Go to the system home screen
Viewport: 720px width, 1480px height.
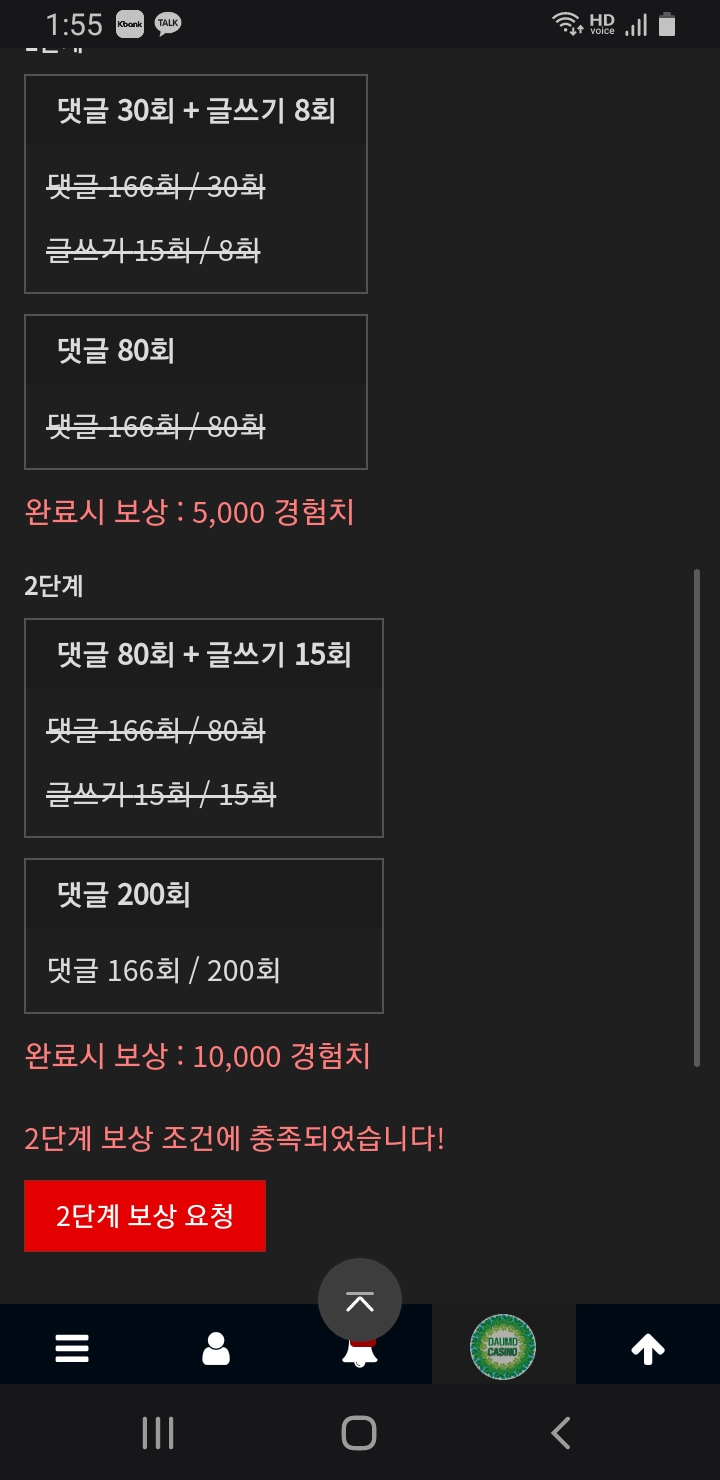coord(359,1433)
